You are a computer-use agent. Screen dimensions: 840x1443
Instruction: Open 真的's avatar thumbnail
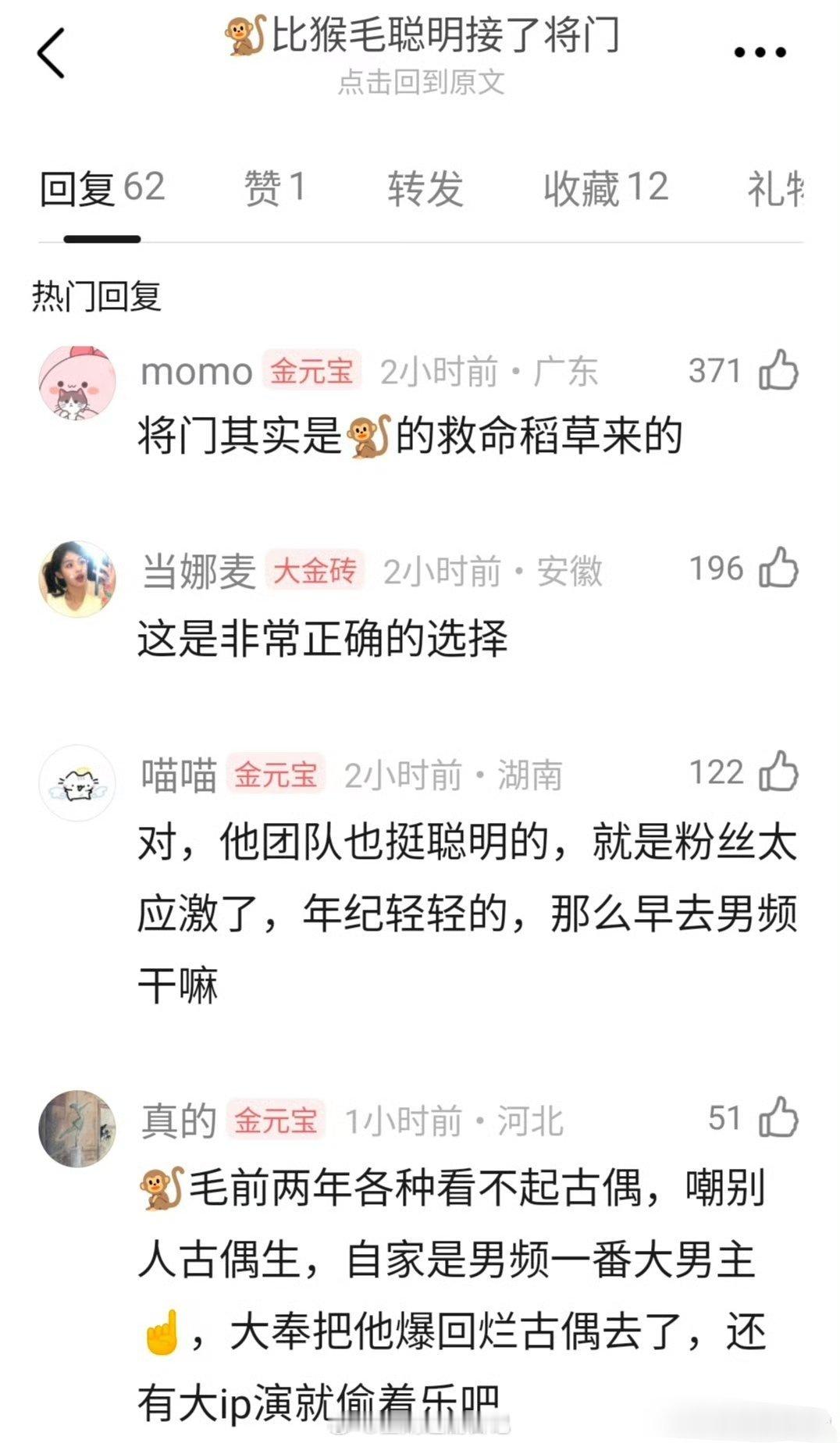(x=78, y=1129)
